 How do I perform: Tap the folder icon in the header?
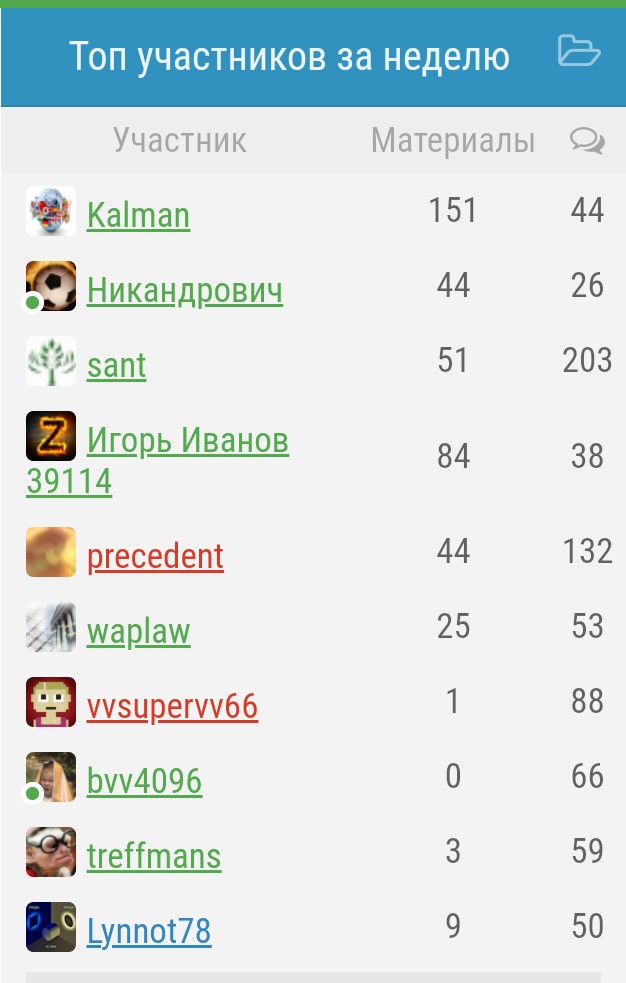click(x=579, y=51)
